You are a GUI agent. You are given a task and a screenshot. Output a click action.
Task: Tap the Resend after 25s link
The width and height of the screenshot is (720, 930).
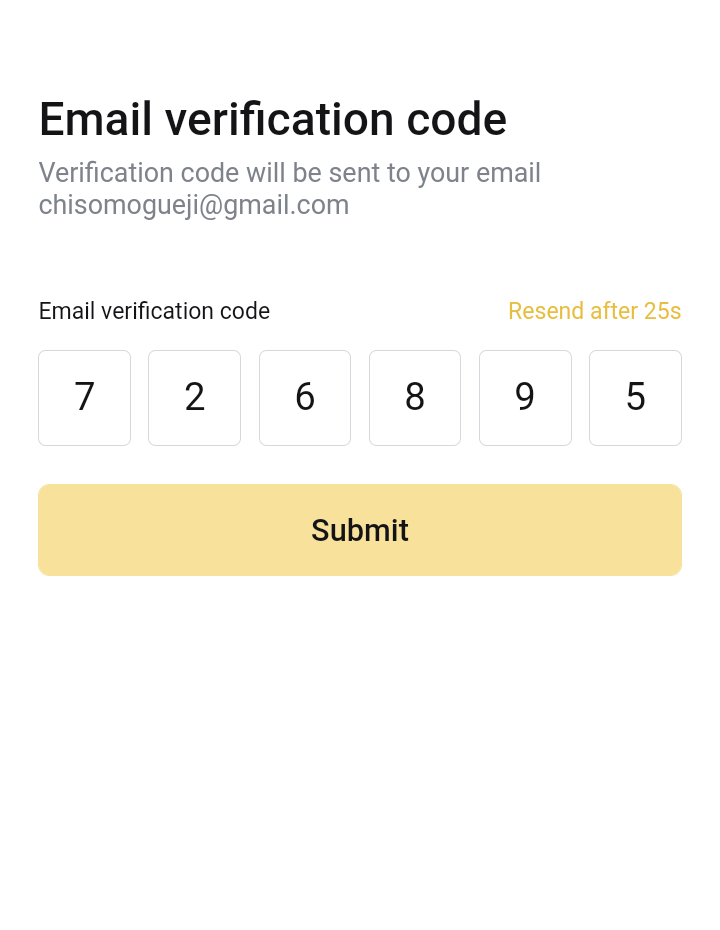tap(594, 311)
